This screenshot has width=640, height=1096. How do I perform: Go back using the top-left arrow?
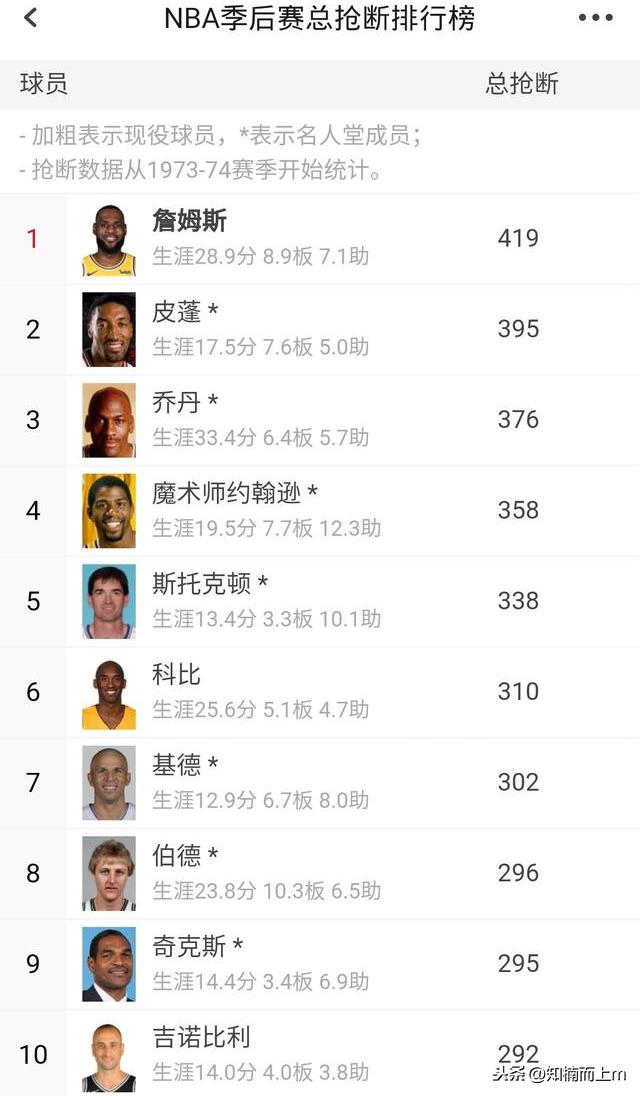coord(31,17)
